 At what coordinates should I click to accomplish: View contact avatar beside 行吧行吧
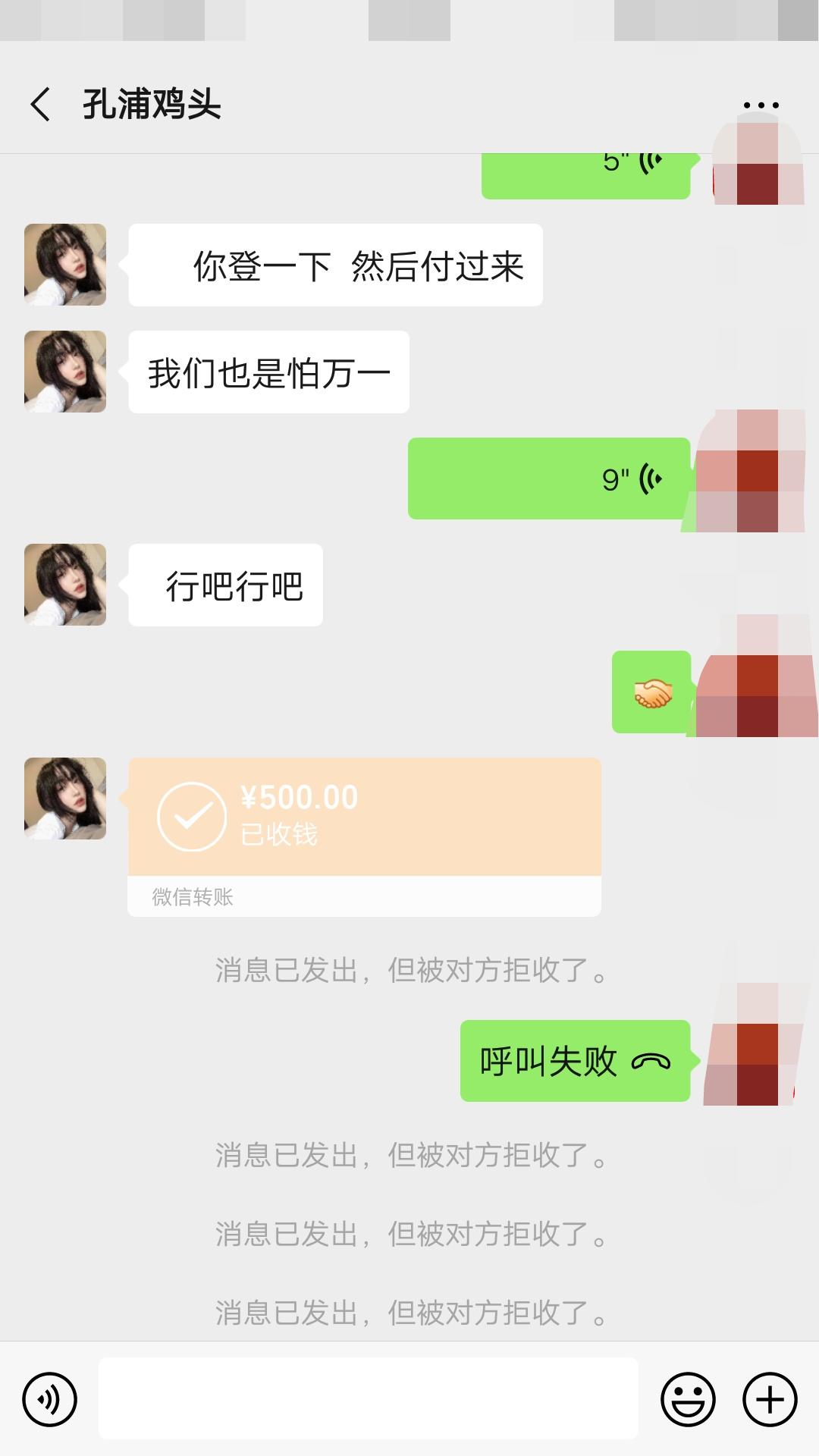[x=65, y=585]
